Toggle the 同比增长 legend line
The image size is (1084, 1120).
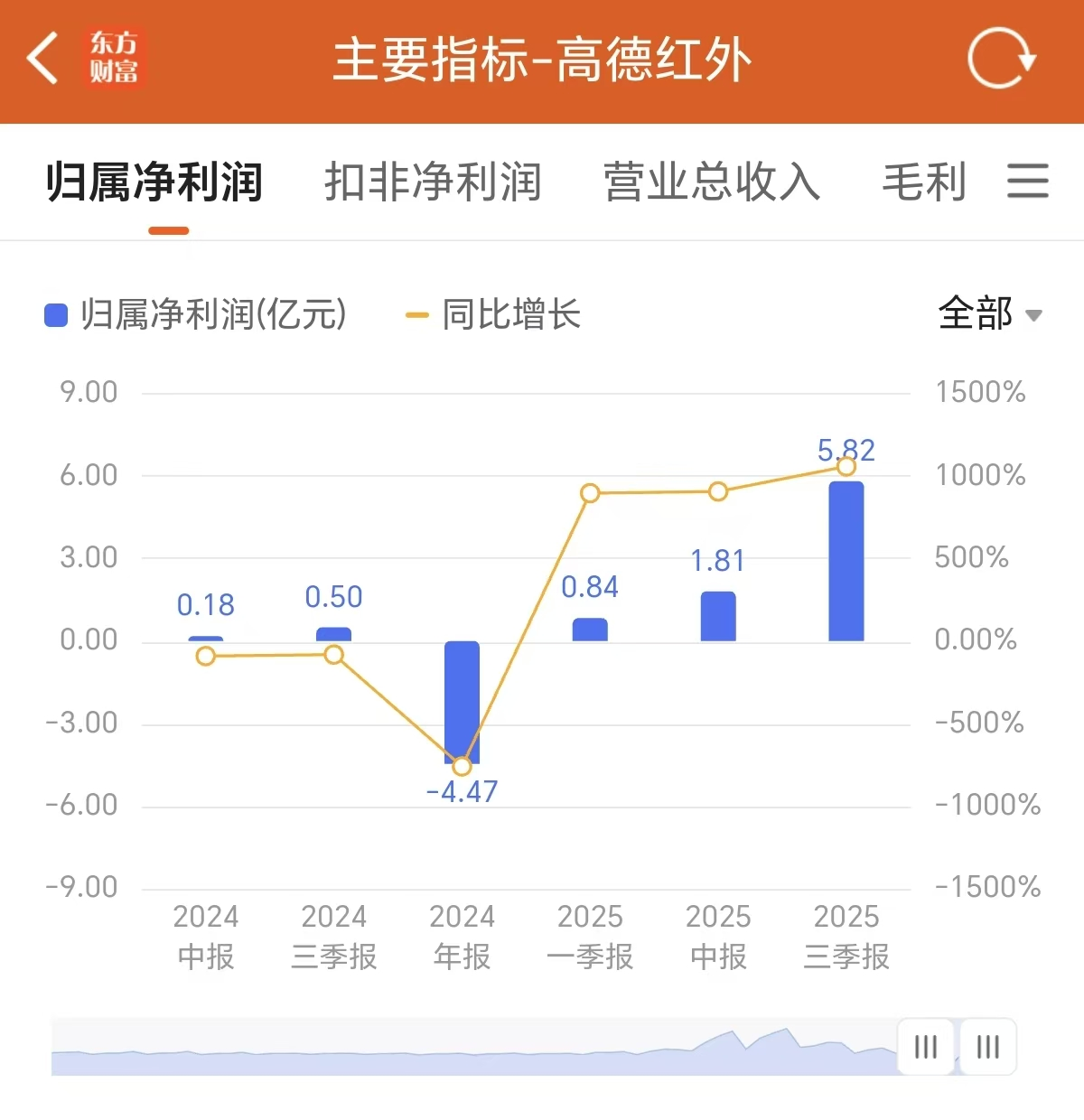click(x=493, y=315)
